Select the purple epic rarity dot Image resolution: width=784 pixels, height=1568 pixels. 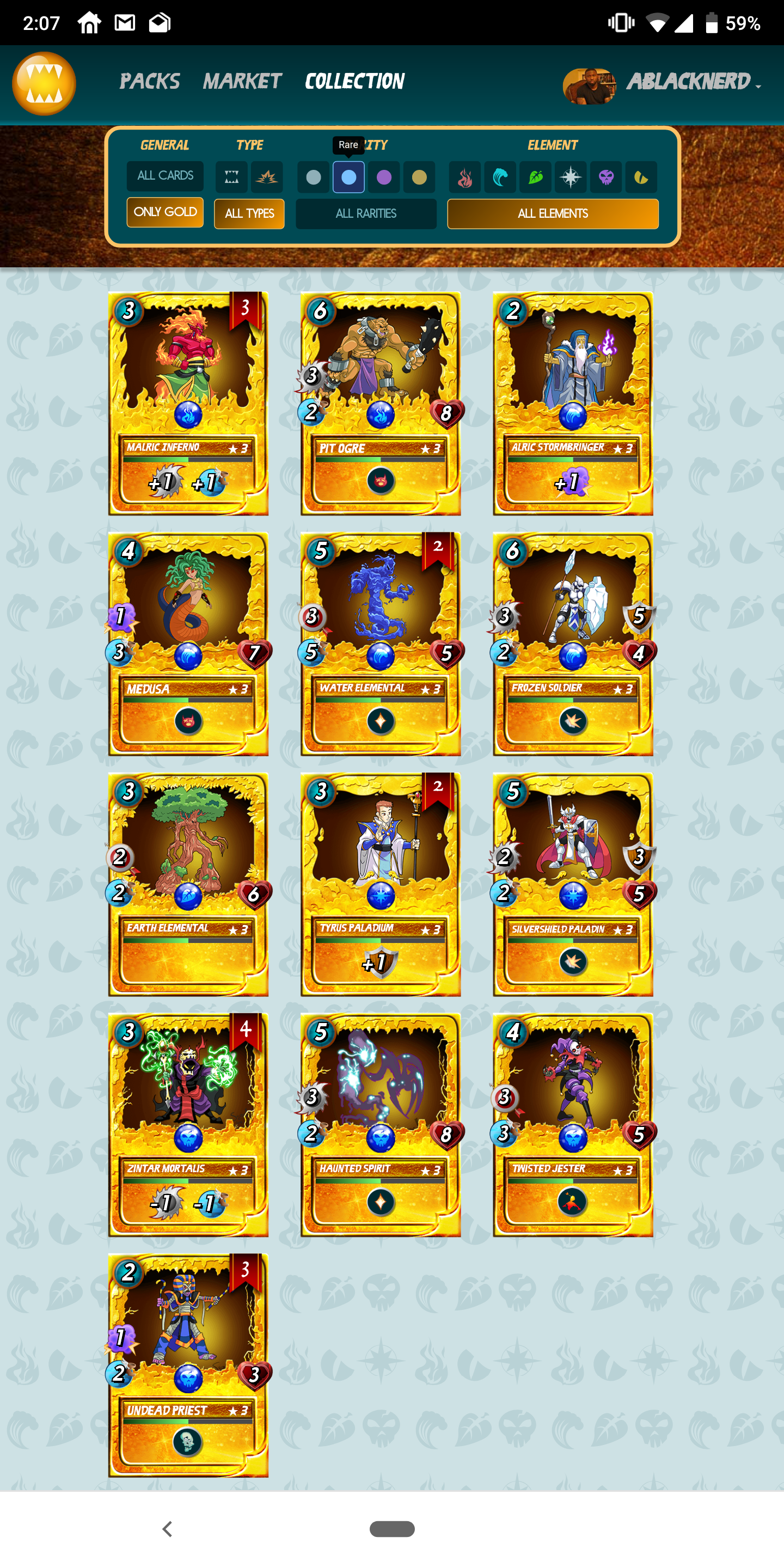[x=383, y=177]
